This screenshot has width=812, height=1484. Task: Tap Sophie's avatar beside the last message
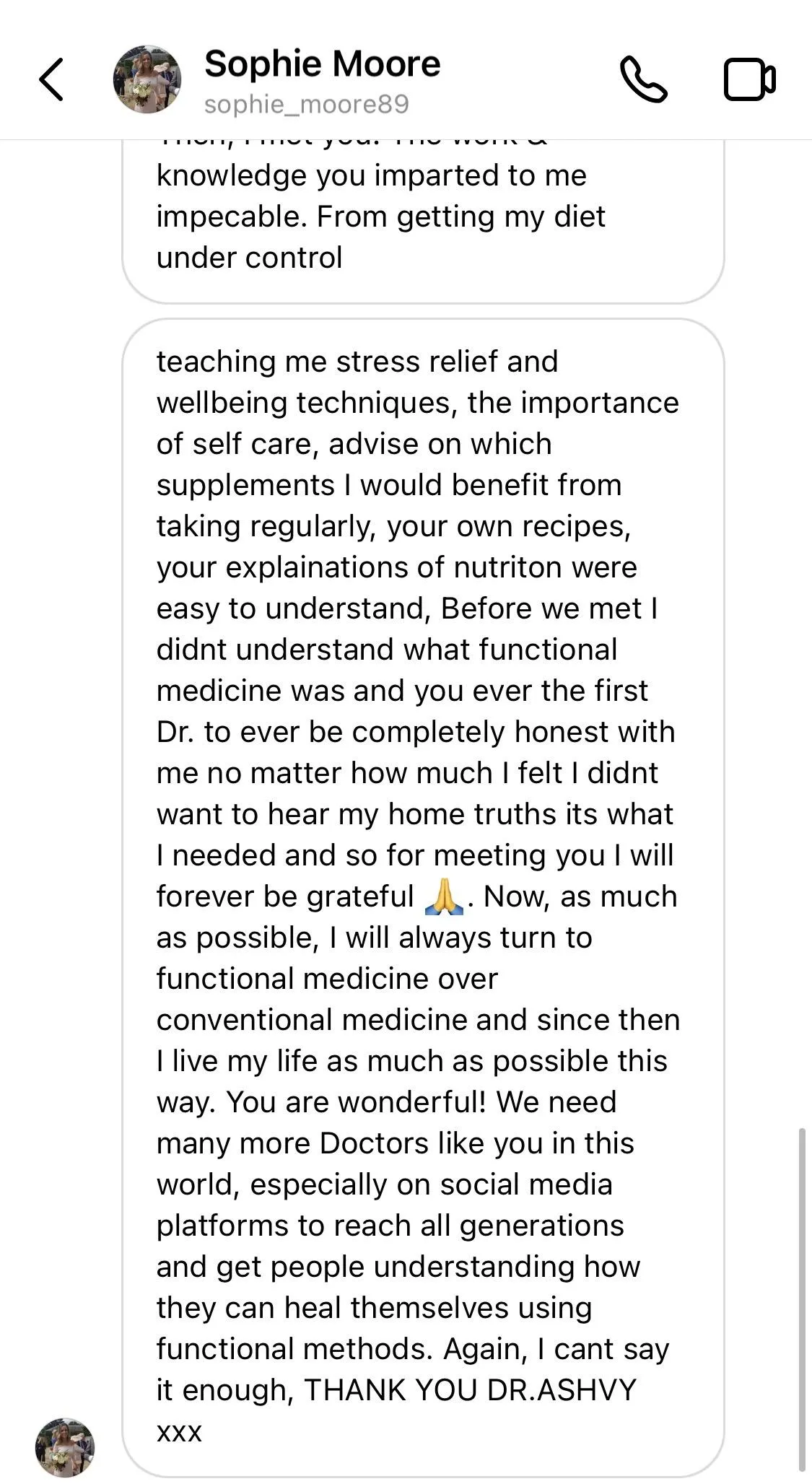coord(65,1446)
